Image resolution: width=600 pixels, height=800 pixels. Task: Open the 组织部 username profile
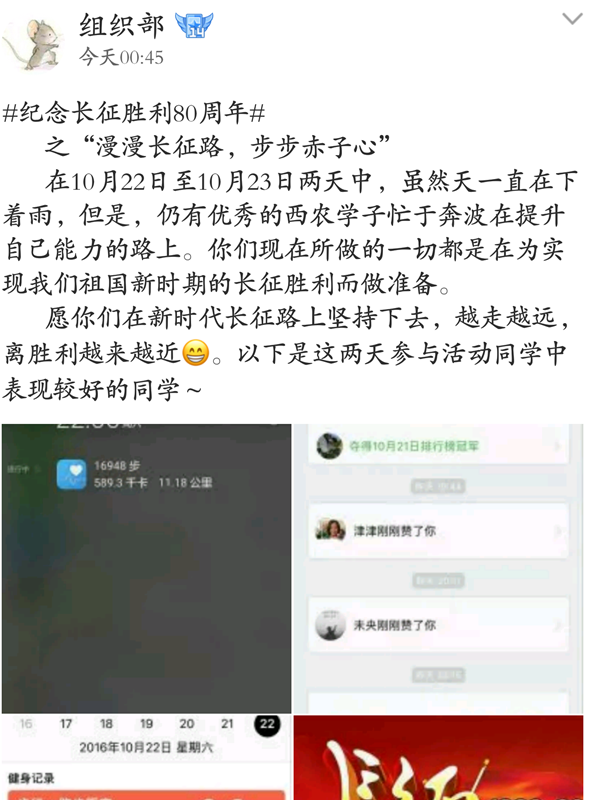[x=121, y=25]
